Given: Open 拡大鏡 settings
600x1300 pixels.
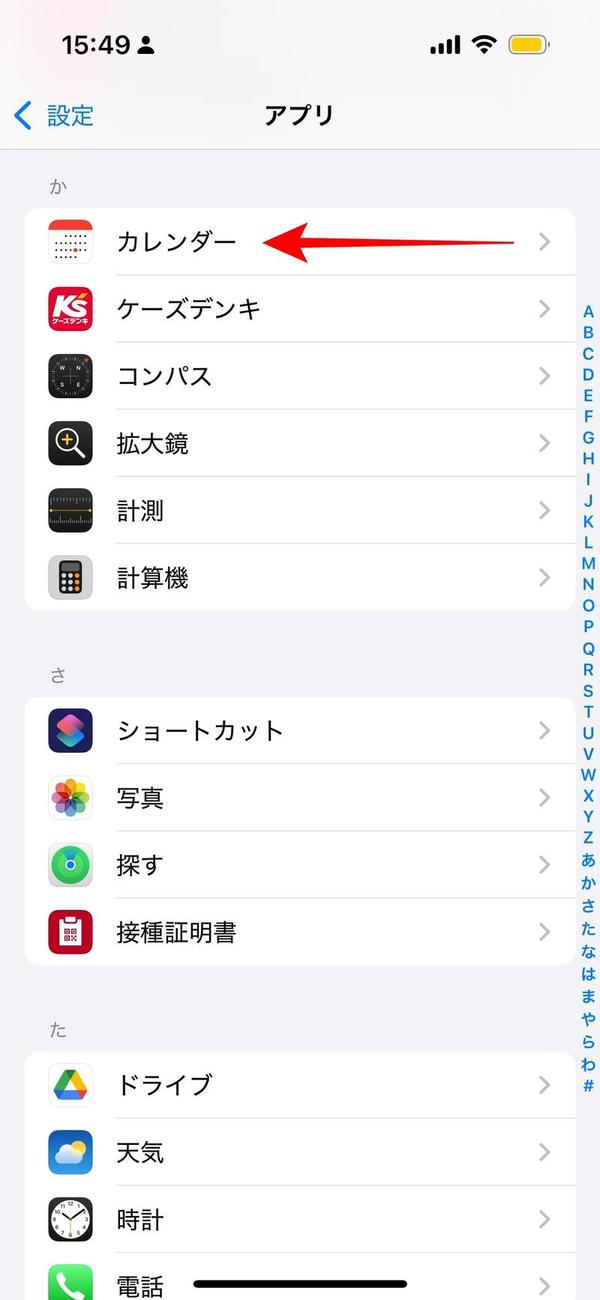Looking at the screenshot, I should coord(300,443).
